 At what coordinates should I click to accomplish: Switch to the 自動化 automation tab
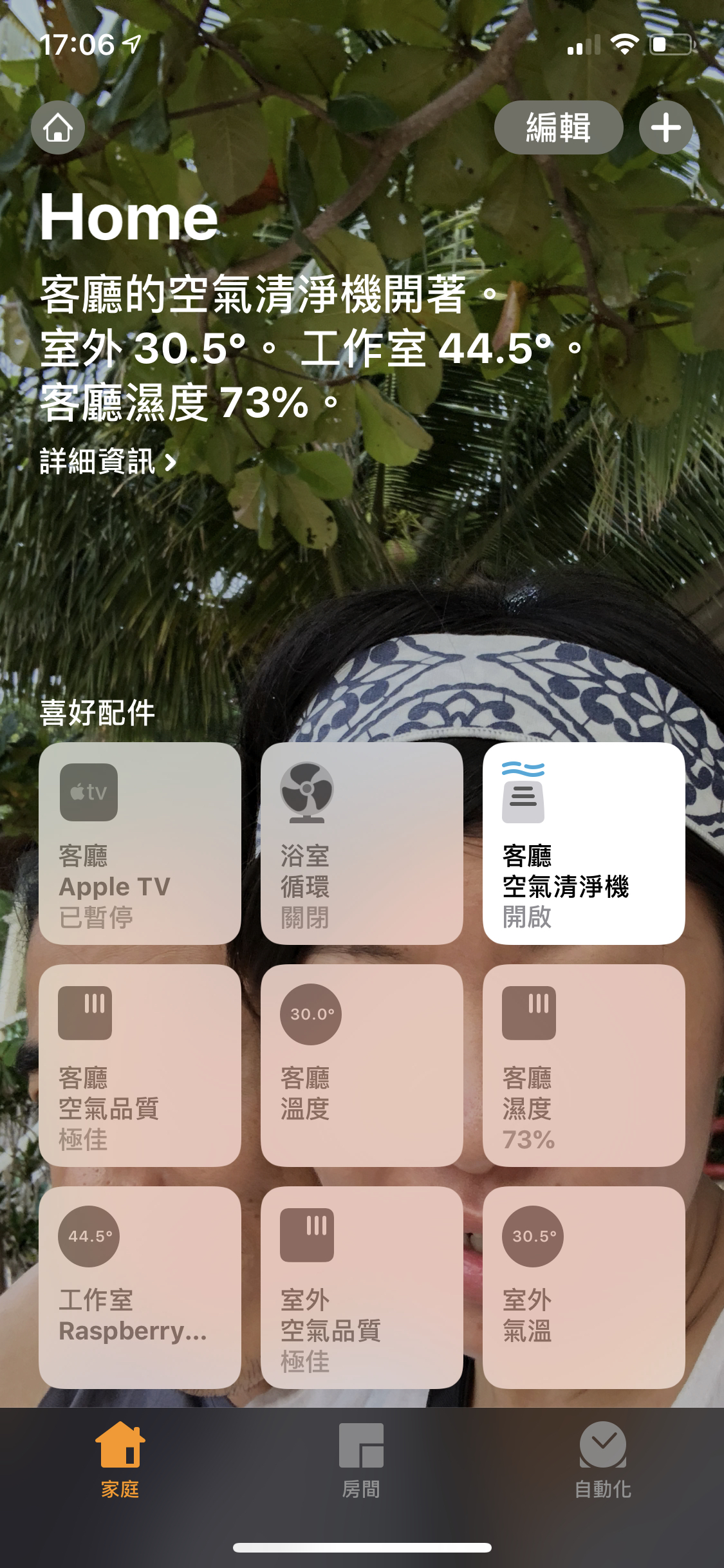(602, 1461)
